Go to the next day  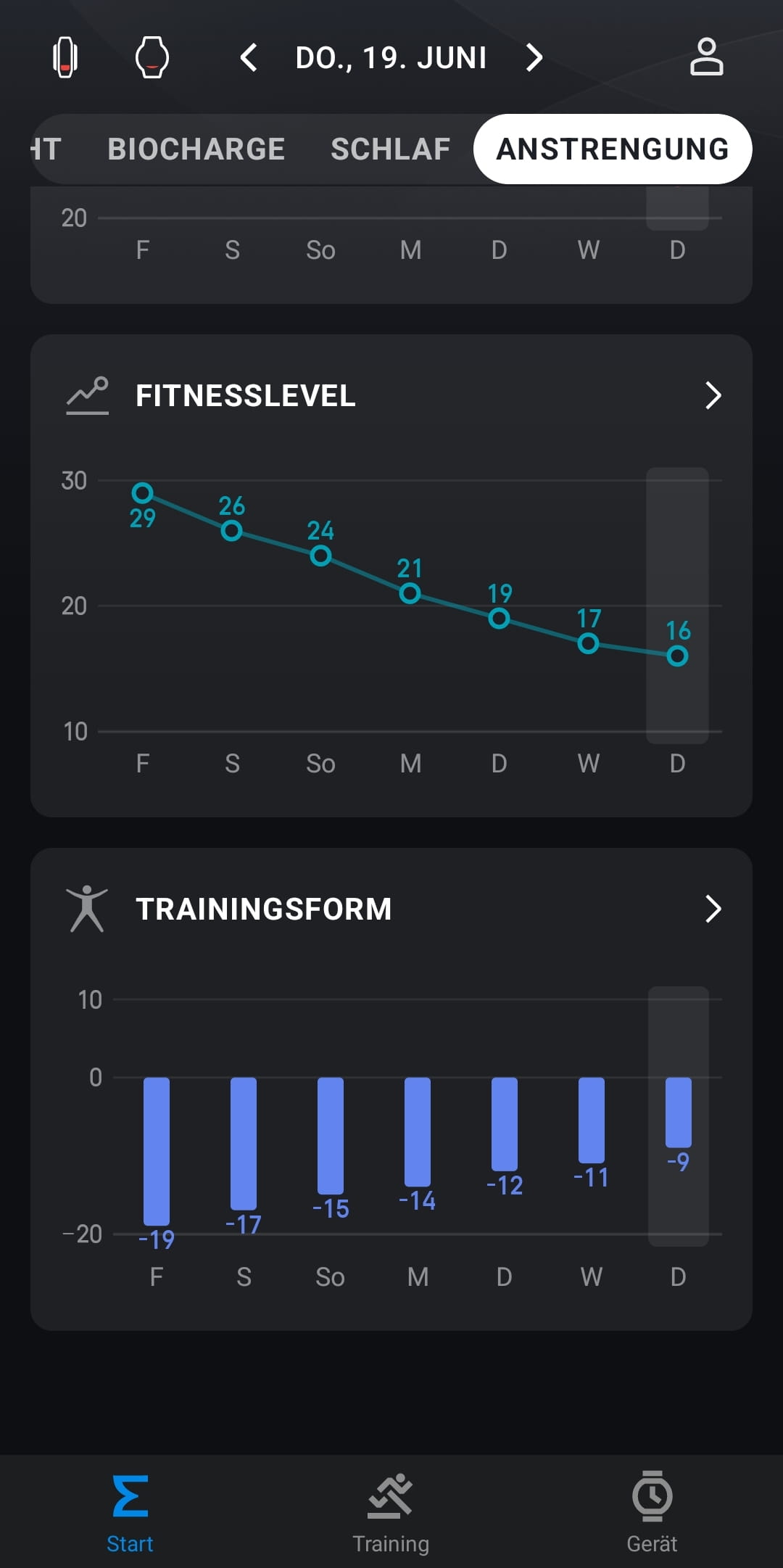(x=534, y=57)
